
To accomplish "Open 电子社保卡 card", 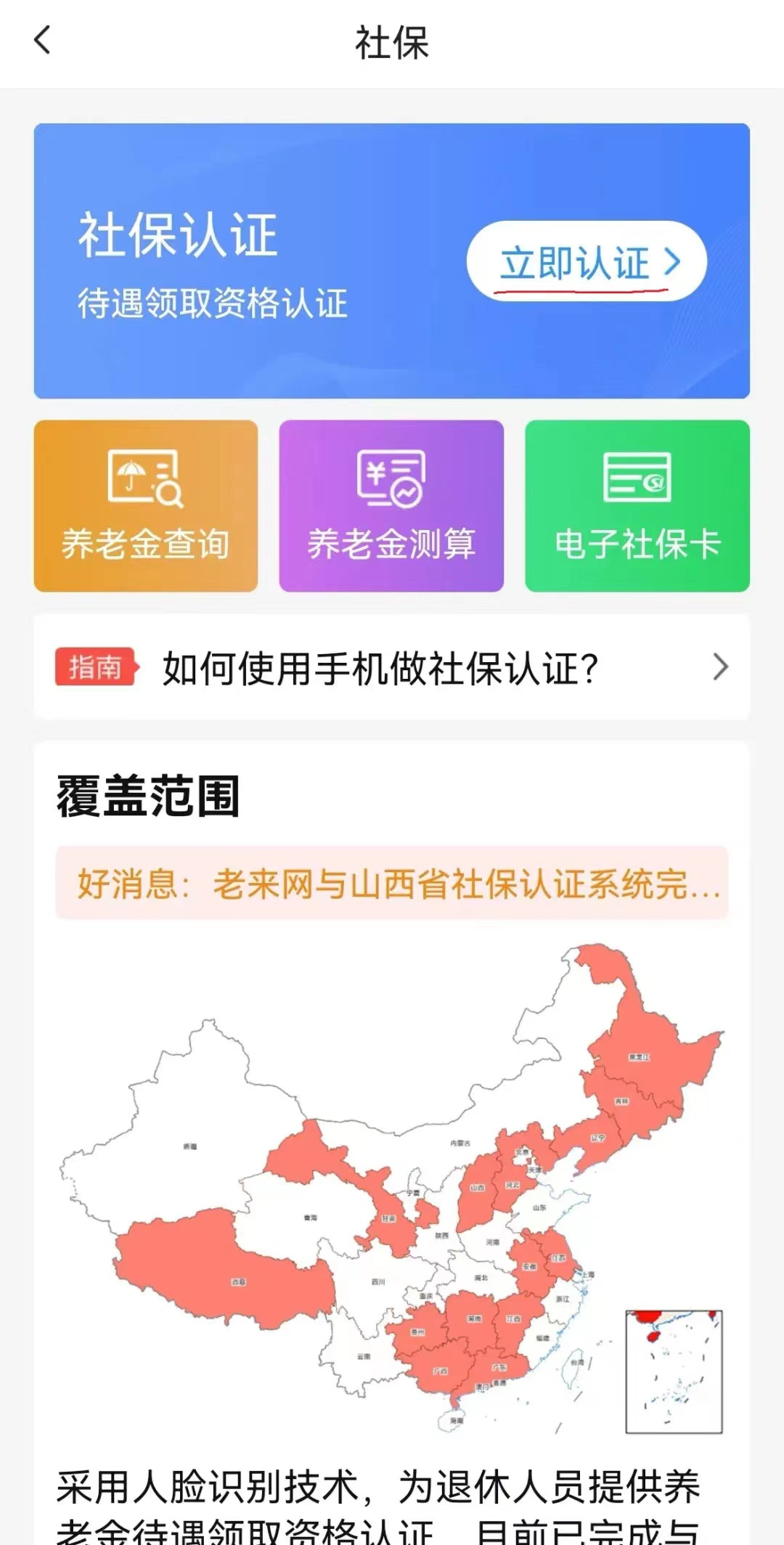I will point(637,506).
